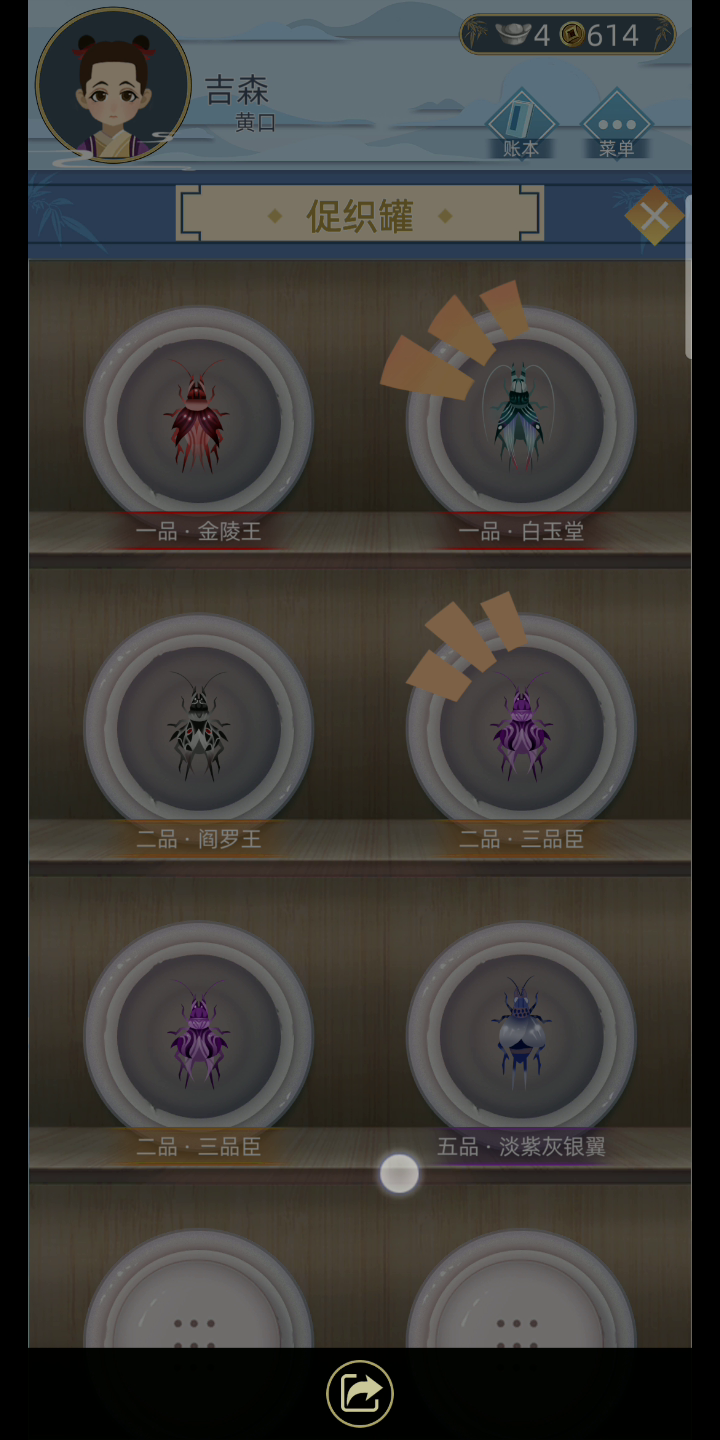Choose the 二品·阎罗王 cricket jar
This screenshot has width=720, height=1440.
pyautogui.click(x=198, y=728)
